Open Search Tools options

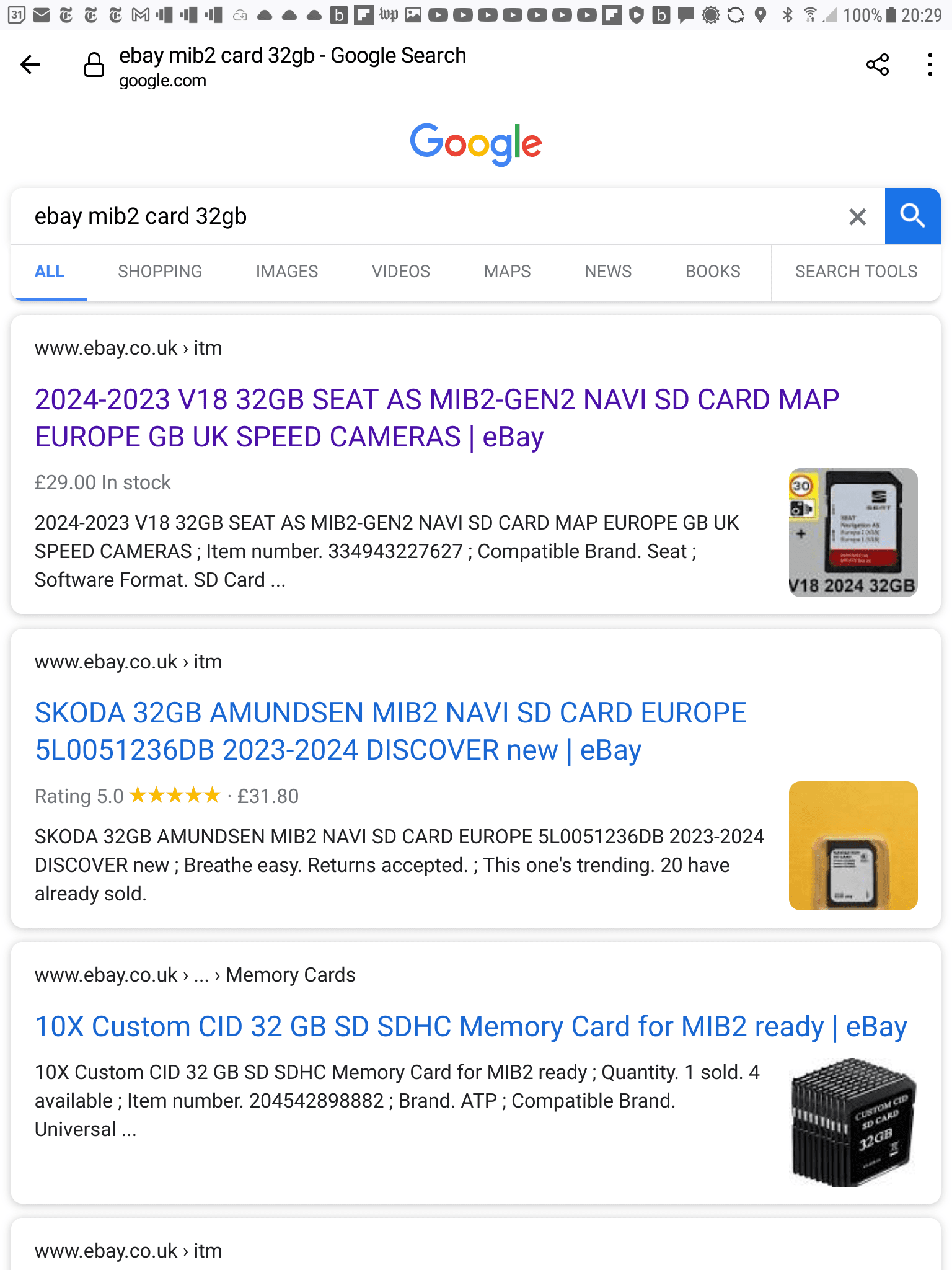[856, 272]
